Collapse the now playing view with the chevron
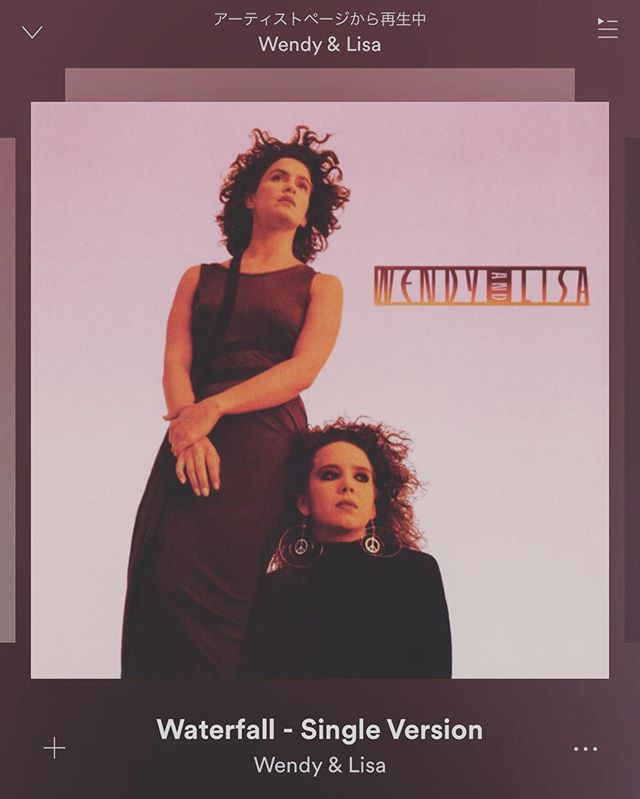Screen dimensions: 640x799 [32, 32]
